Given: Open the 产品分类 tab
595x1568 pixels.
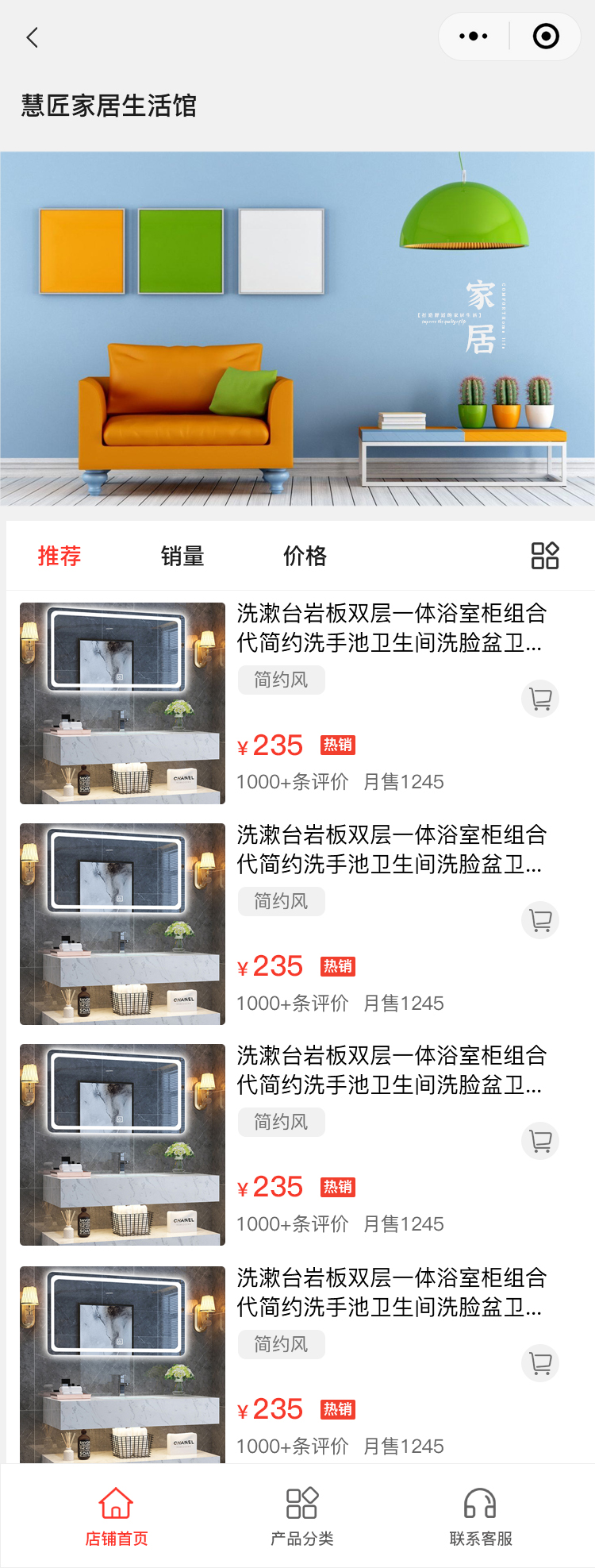Looking at the screenshot, I should click(301, 1516).
